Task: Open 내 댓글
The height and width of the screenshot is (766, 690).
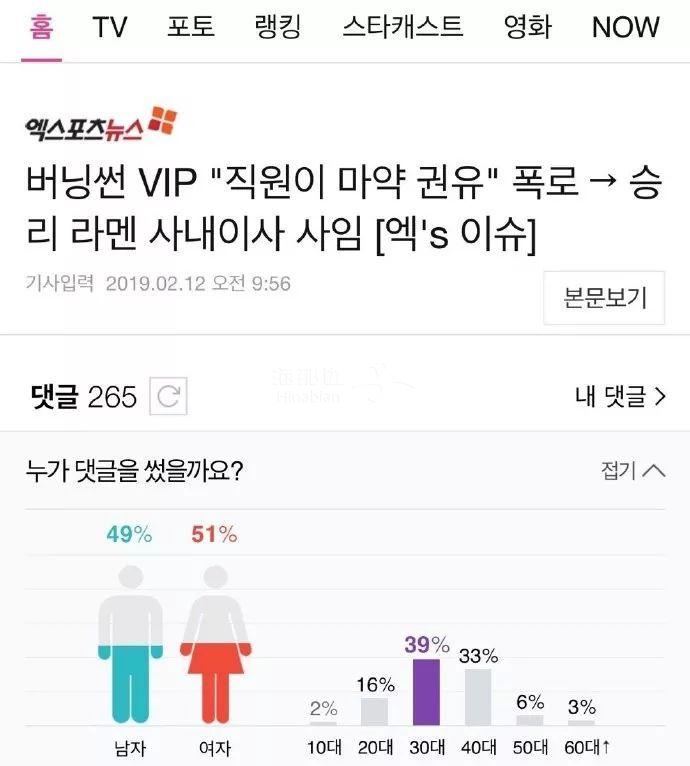Action: coord(620,397)
